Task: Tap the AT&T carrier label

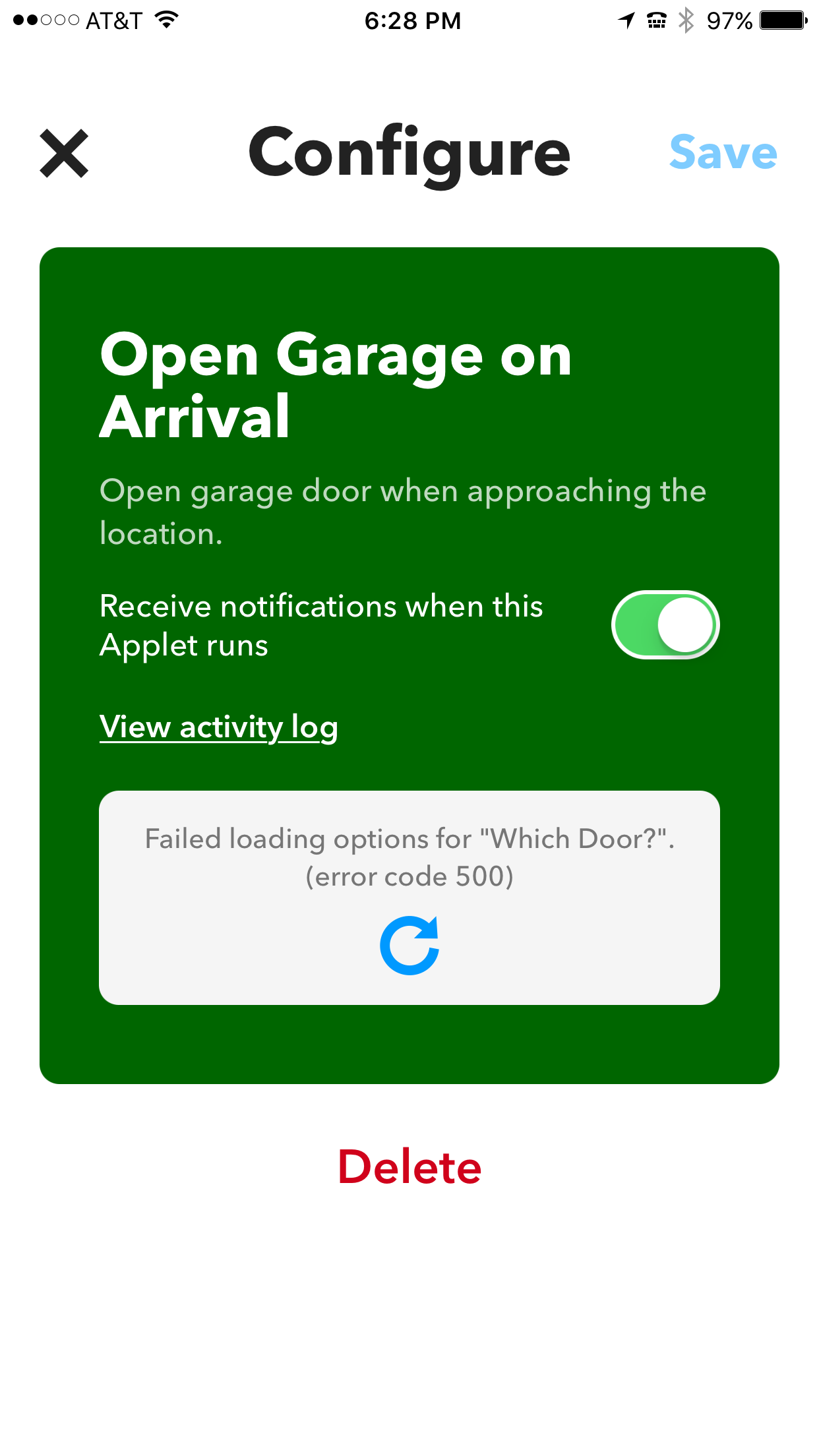Action: pyautogui.click(x=112, y=20)
